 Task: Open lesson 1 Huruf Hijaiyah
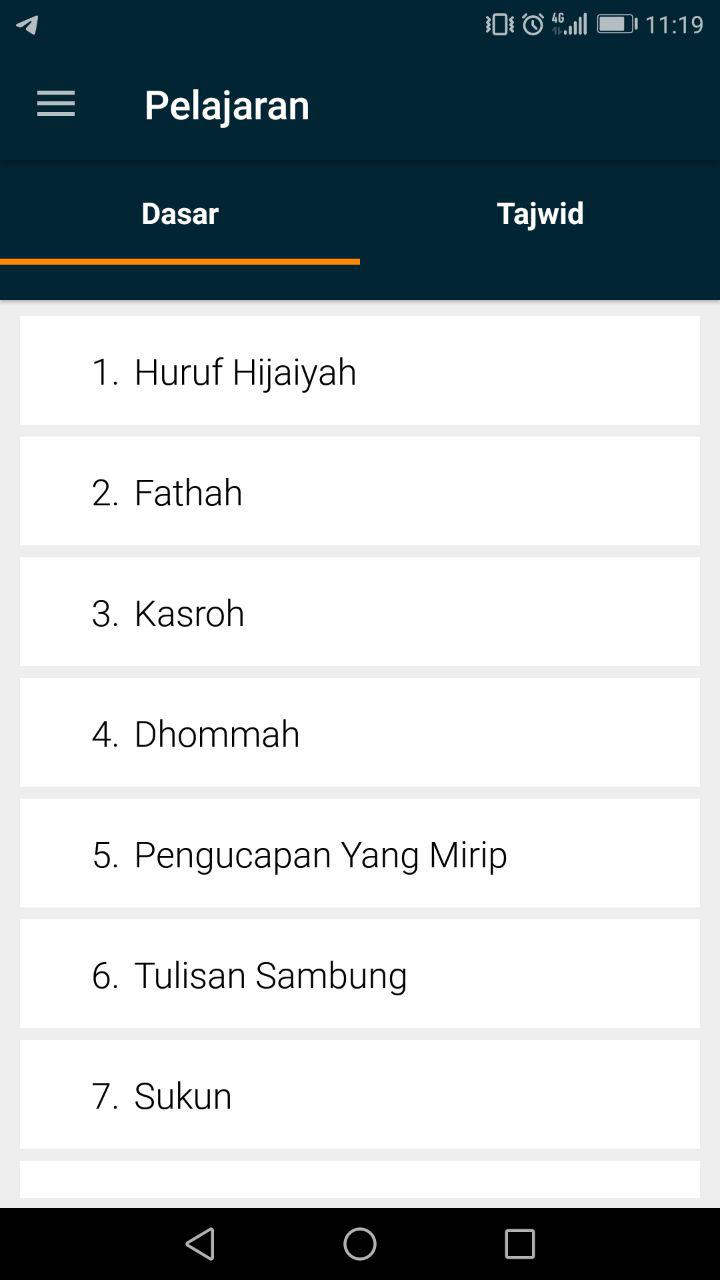pos(360,372)
